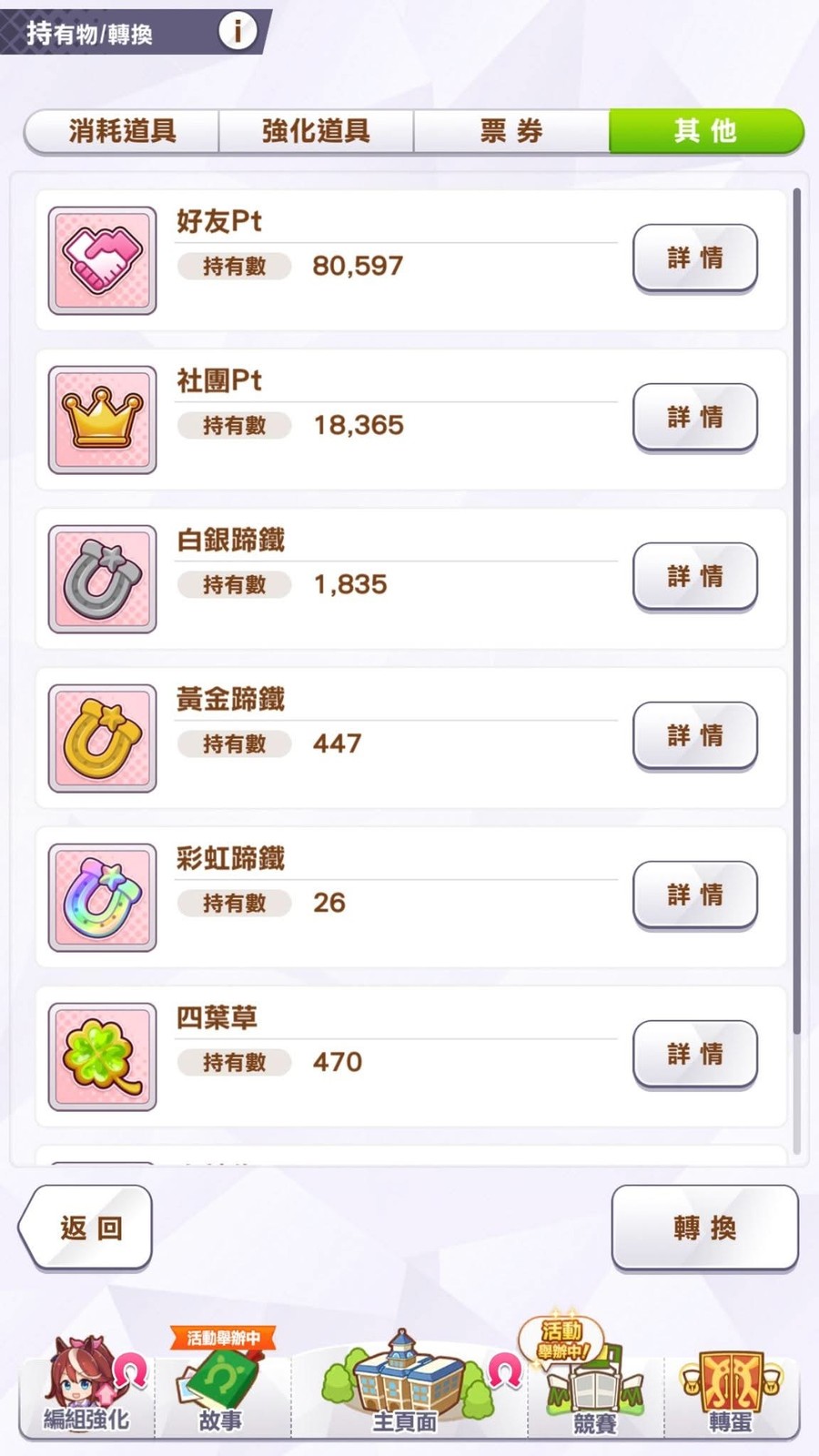The width and height of the screenshot is (819, 1456).
Task: Switch to the 消耗道具 tab
Action: point(122,131)
